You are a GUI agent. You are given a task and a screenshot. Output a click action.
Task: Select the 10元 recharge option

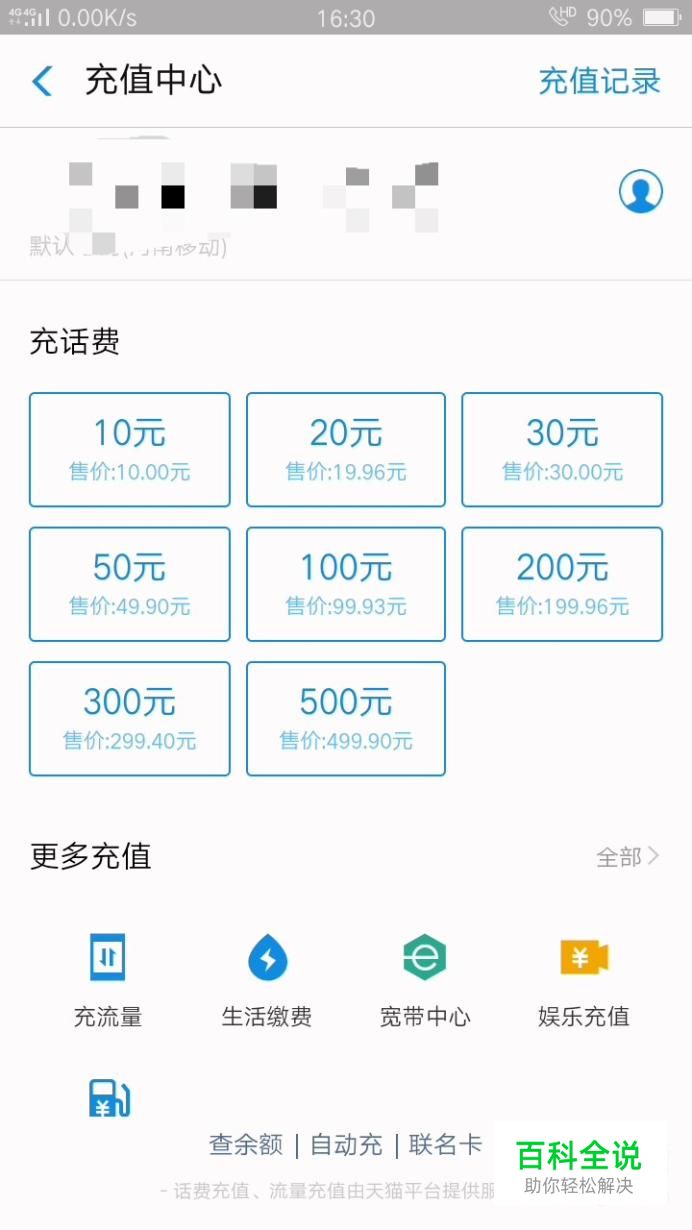click(130, 449)
